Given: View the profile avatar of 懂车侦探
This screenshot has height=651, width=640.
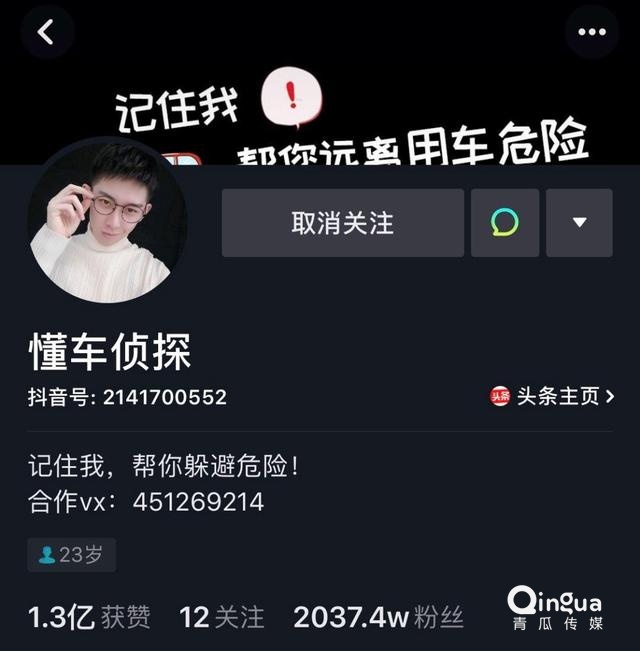Looking at the screenshot, I should click(108, 219).
